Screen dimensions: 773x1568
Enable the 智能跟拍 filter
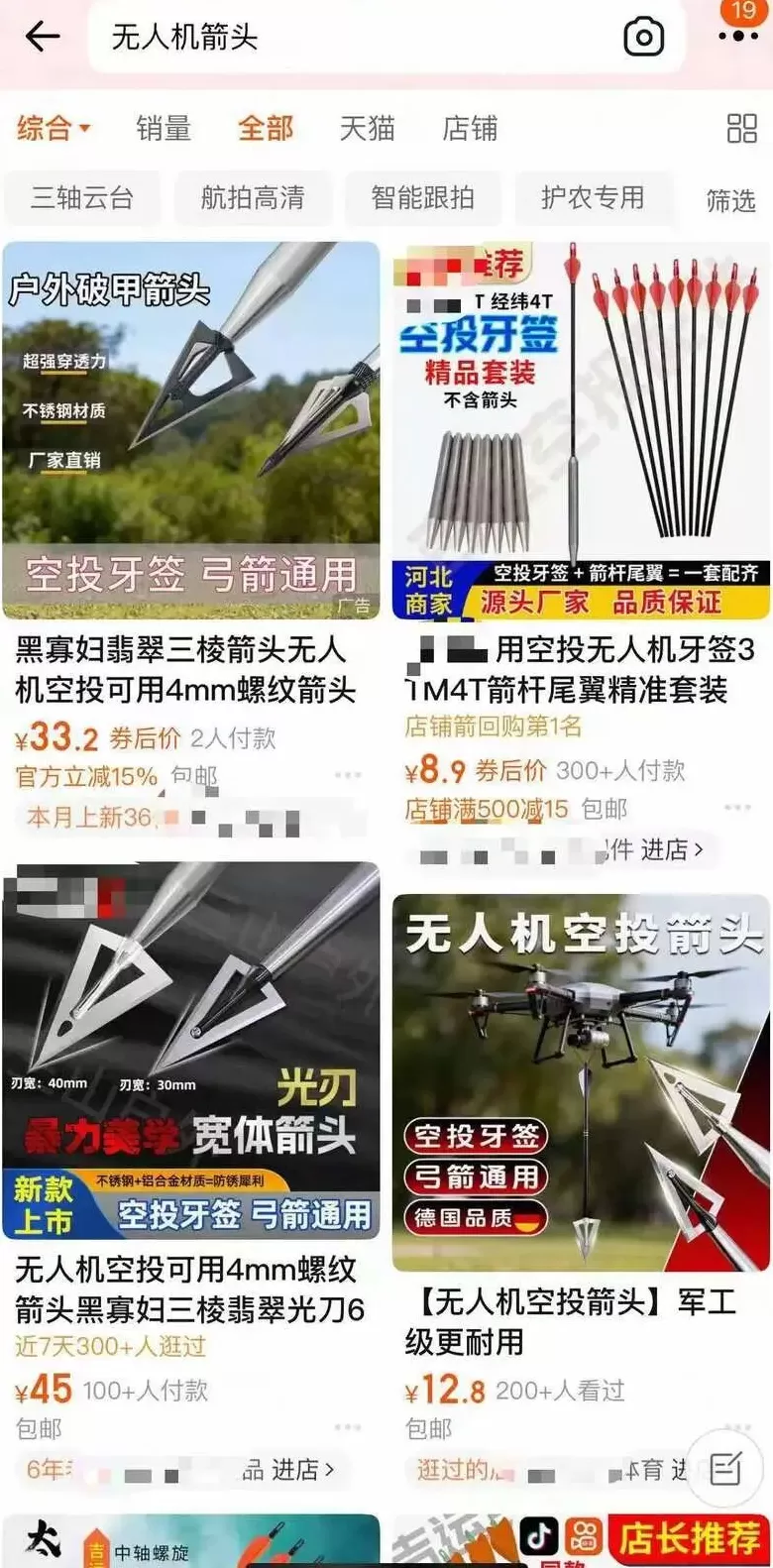point(423,198)
